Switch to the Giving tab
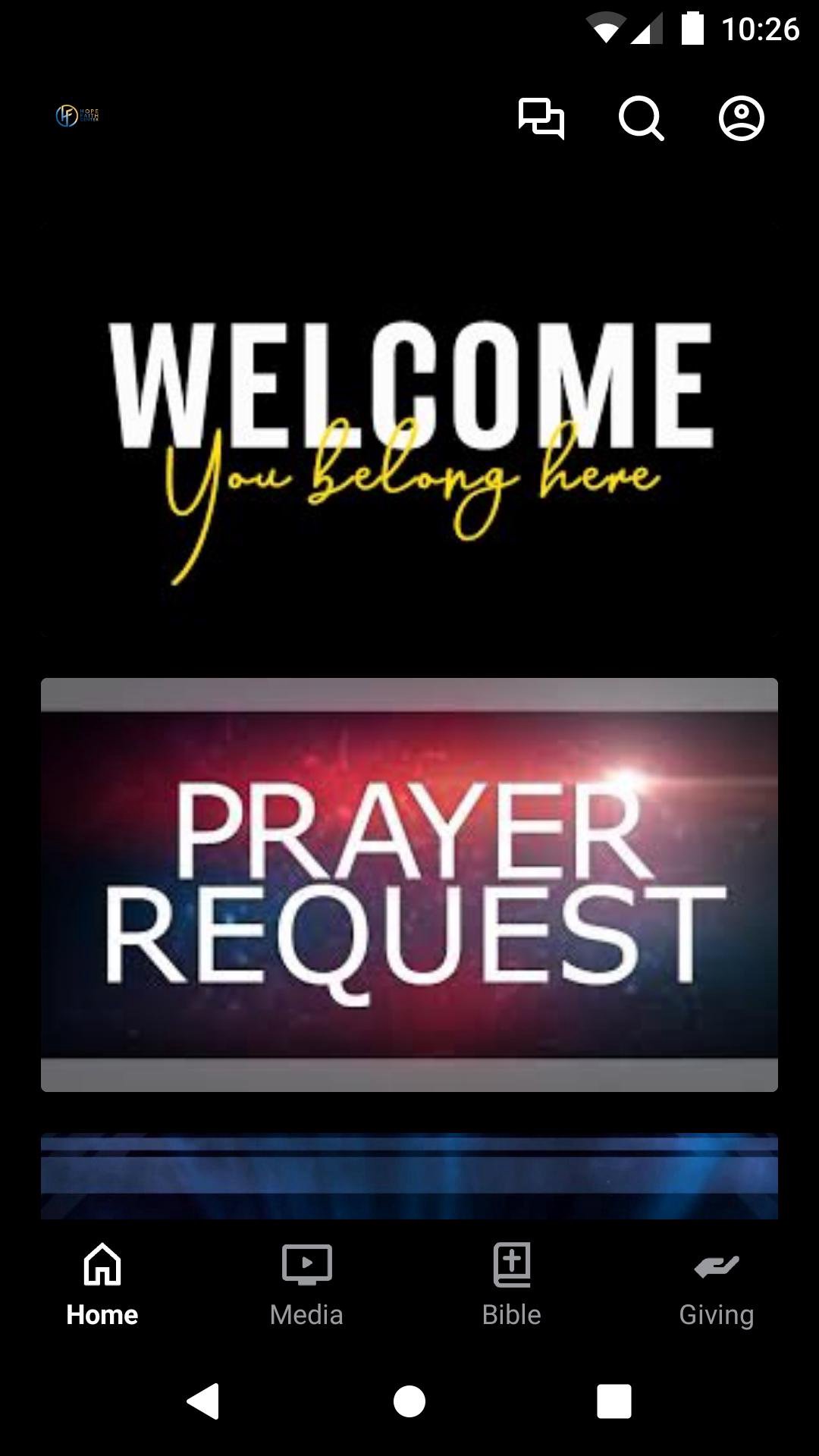Viewport: 819px width, 1456px height. (716, 1285)
